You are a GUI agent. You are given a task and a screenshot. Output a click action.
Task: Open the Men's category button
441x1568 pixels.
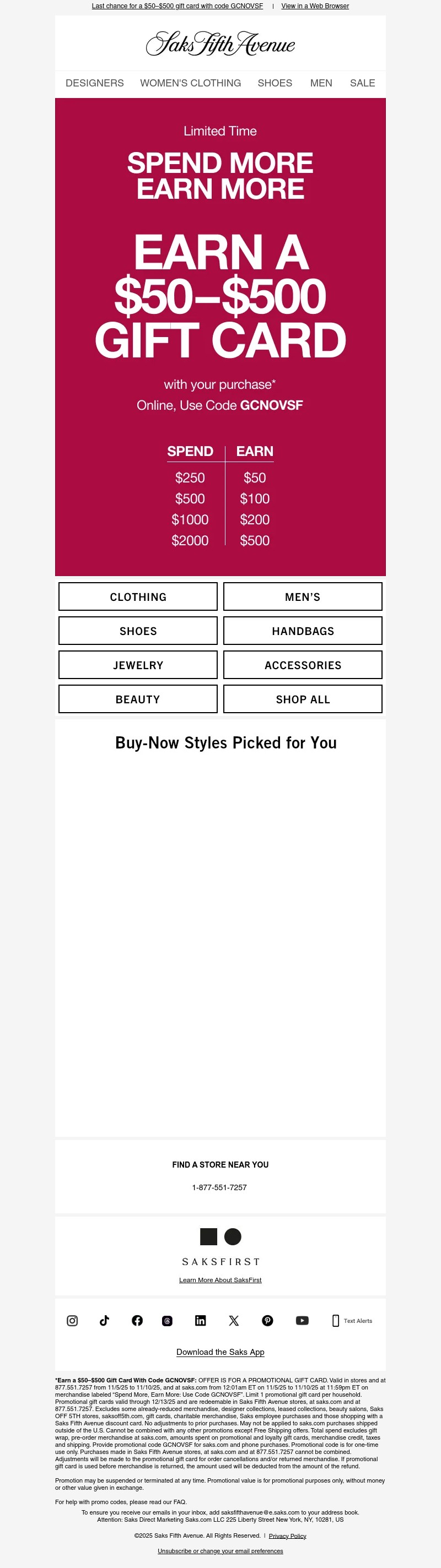[303, 596]
